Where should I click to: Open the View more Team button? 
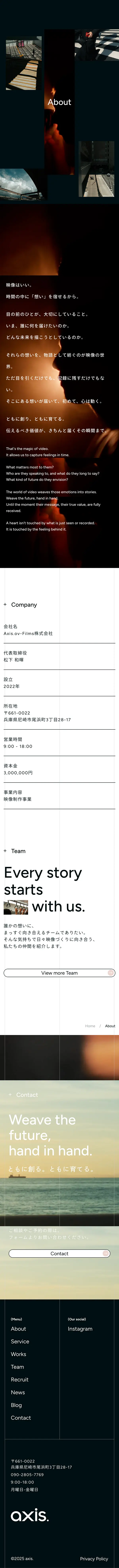click(x=59, y=973)
